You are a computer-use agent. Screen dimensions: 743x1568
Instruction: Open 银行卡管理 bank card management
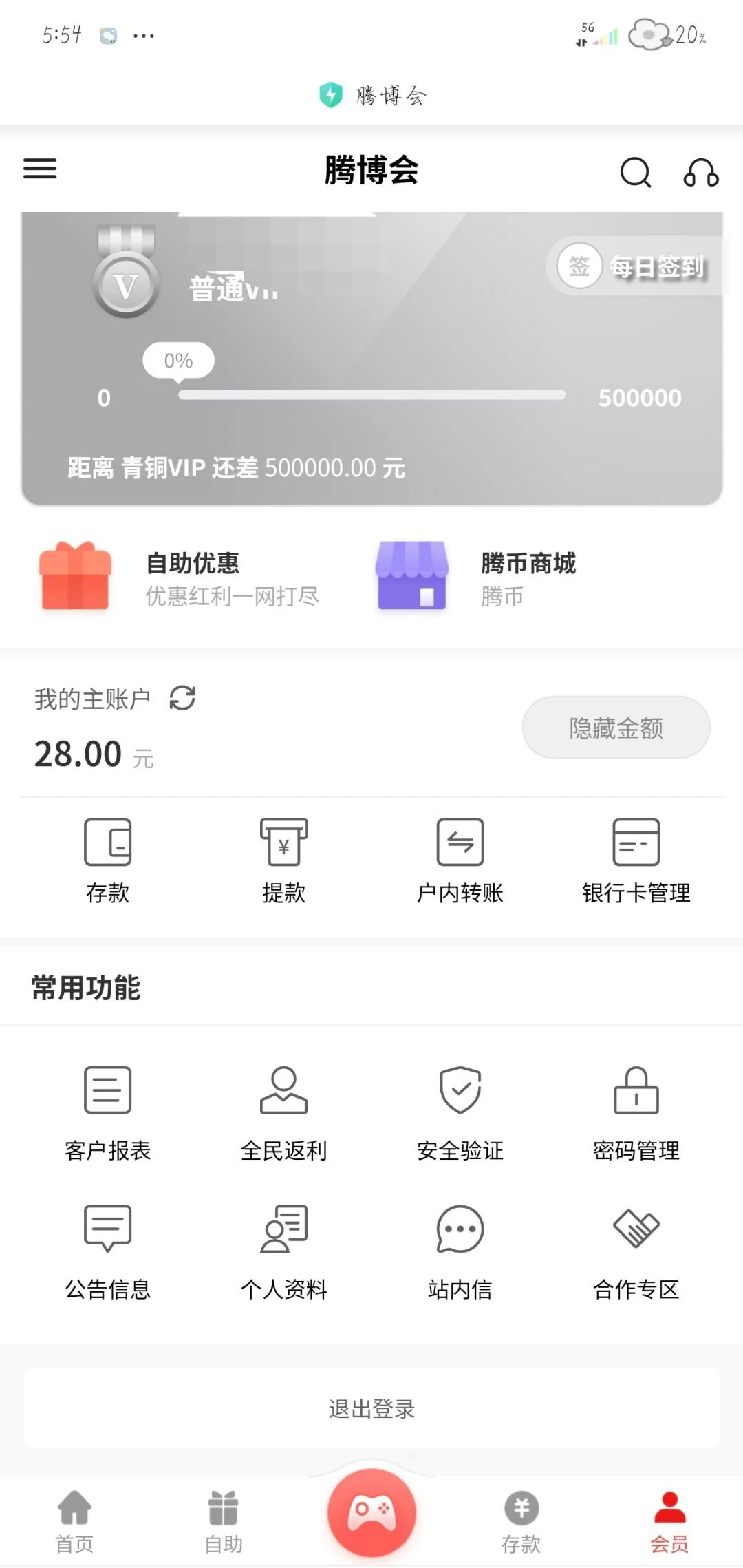pyautogui.click(x=636, y=860)
